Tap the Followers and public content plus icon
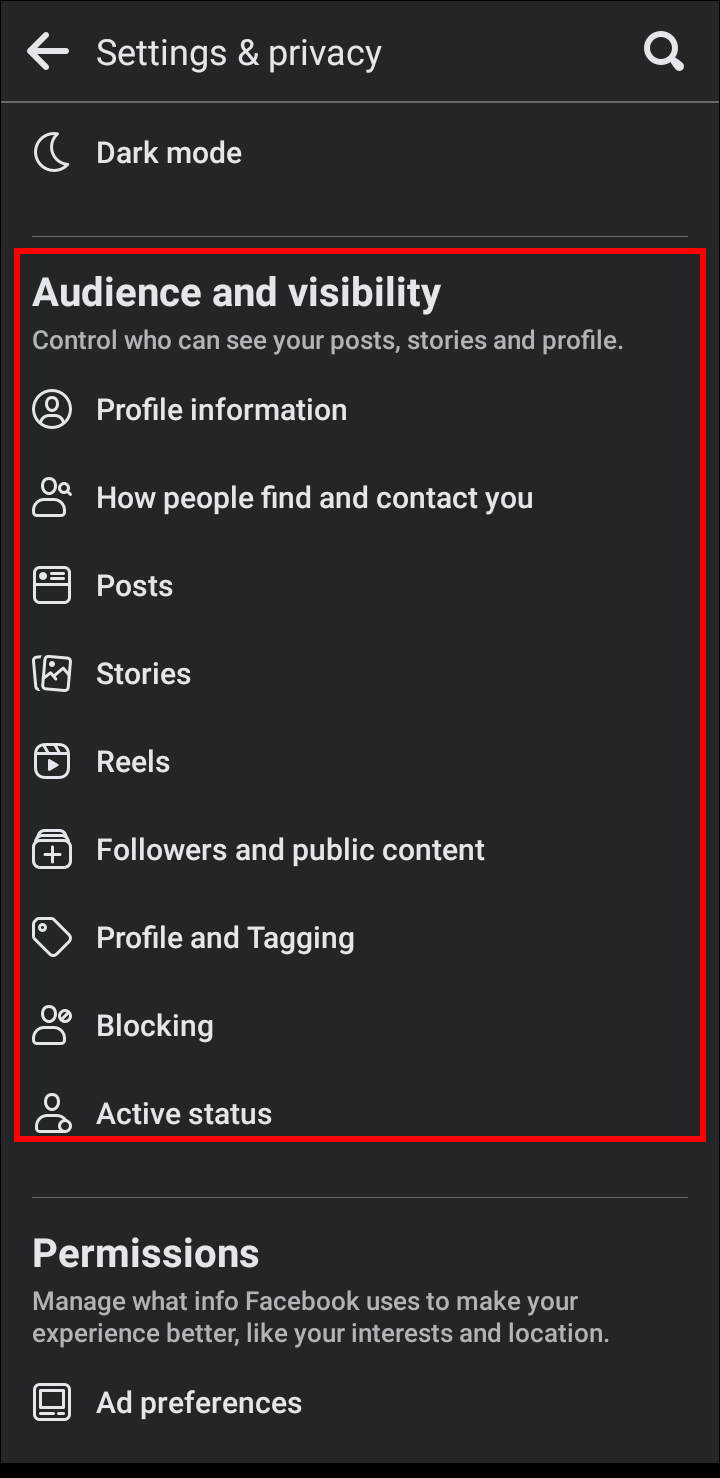This screenshot has width=720, height=1478. coord(51,849)
